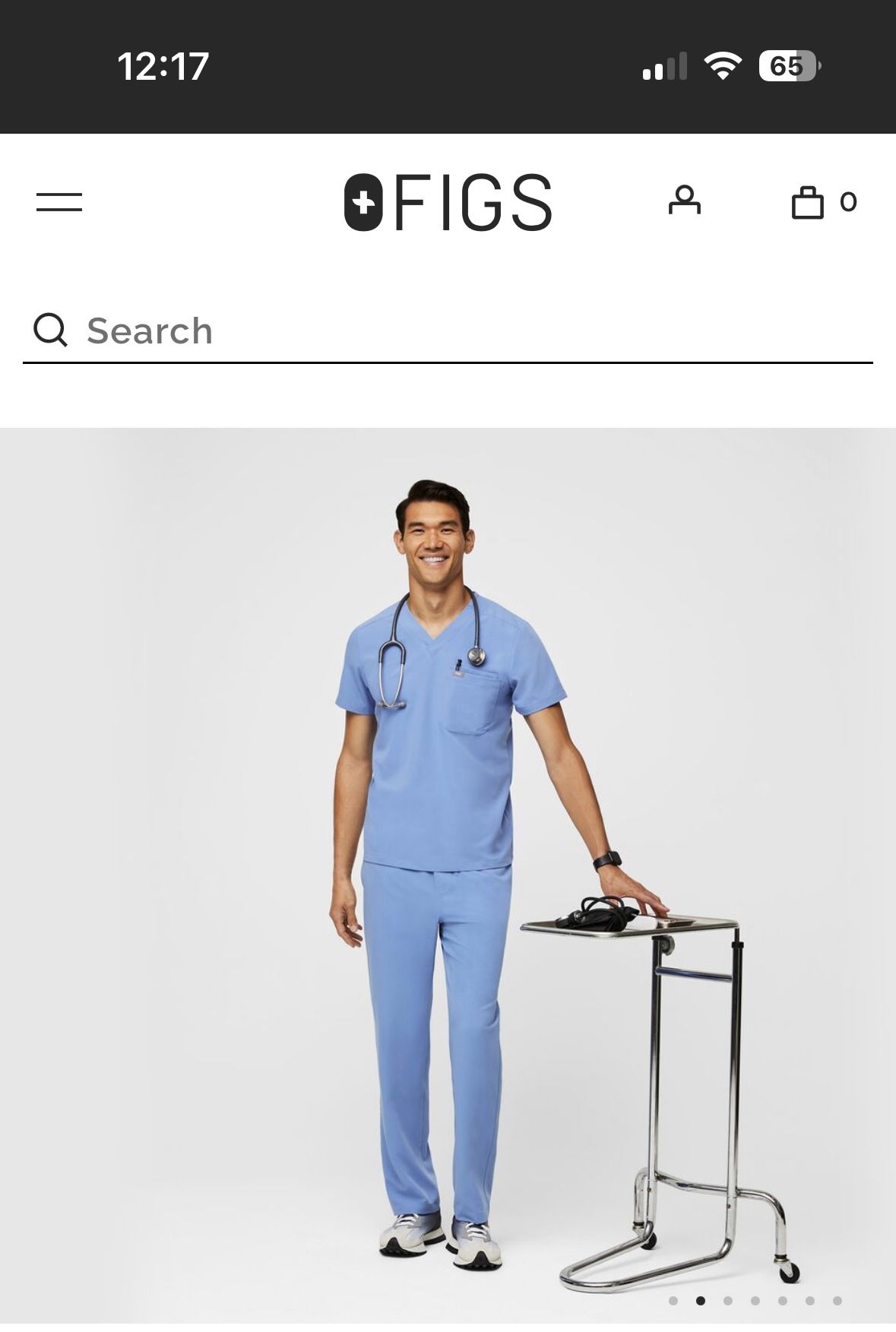Jump to the first image dot
The height and width of the screenshot is (1332, 896).
tap(673, 1301)
